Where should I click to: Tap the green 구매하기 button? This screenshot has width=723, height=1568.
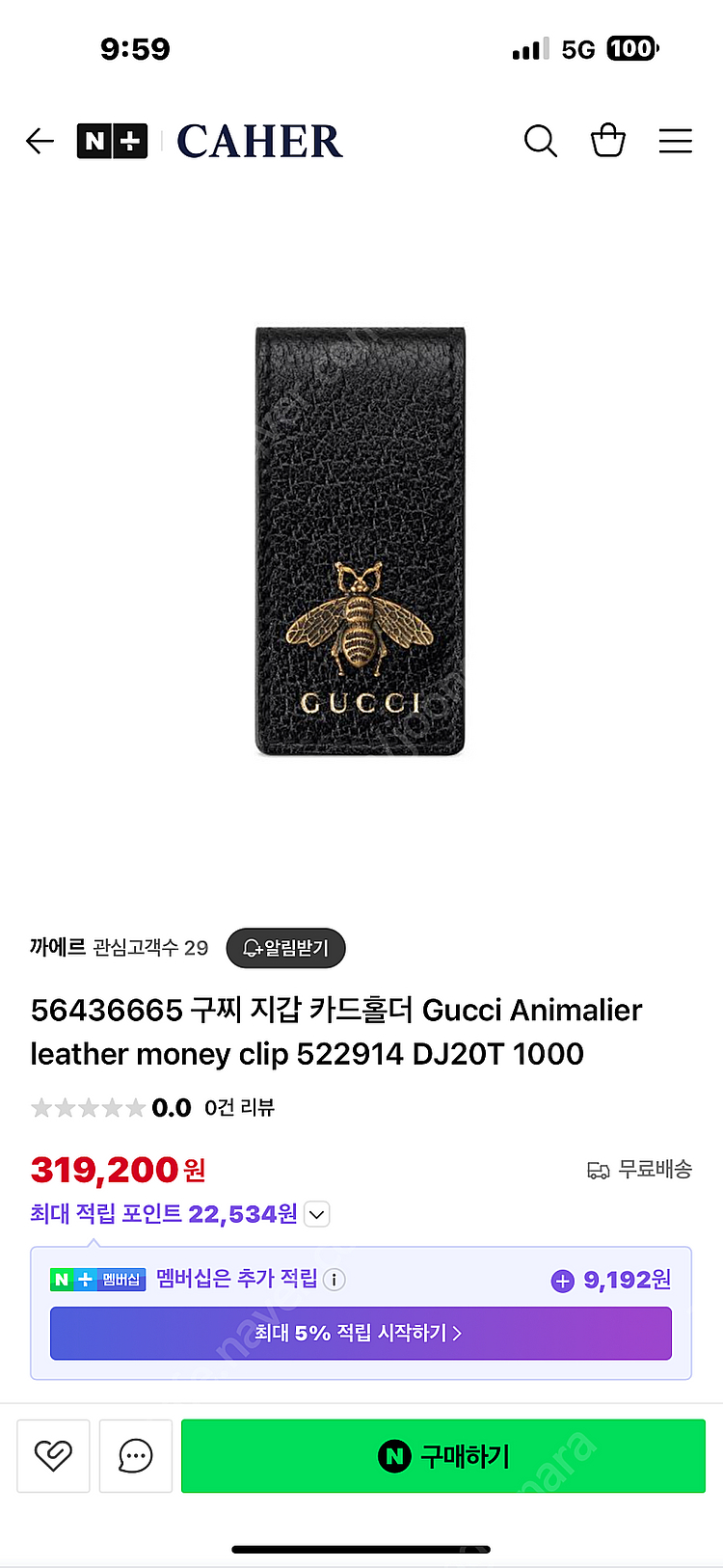pyautogui.click(x=443, y=1455)
